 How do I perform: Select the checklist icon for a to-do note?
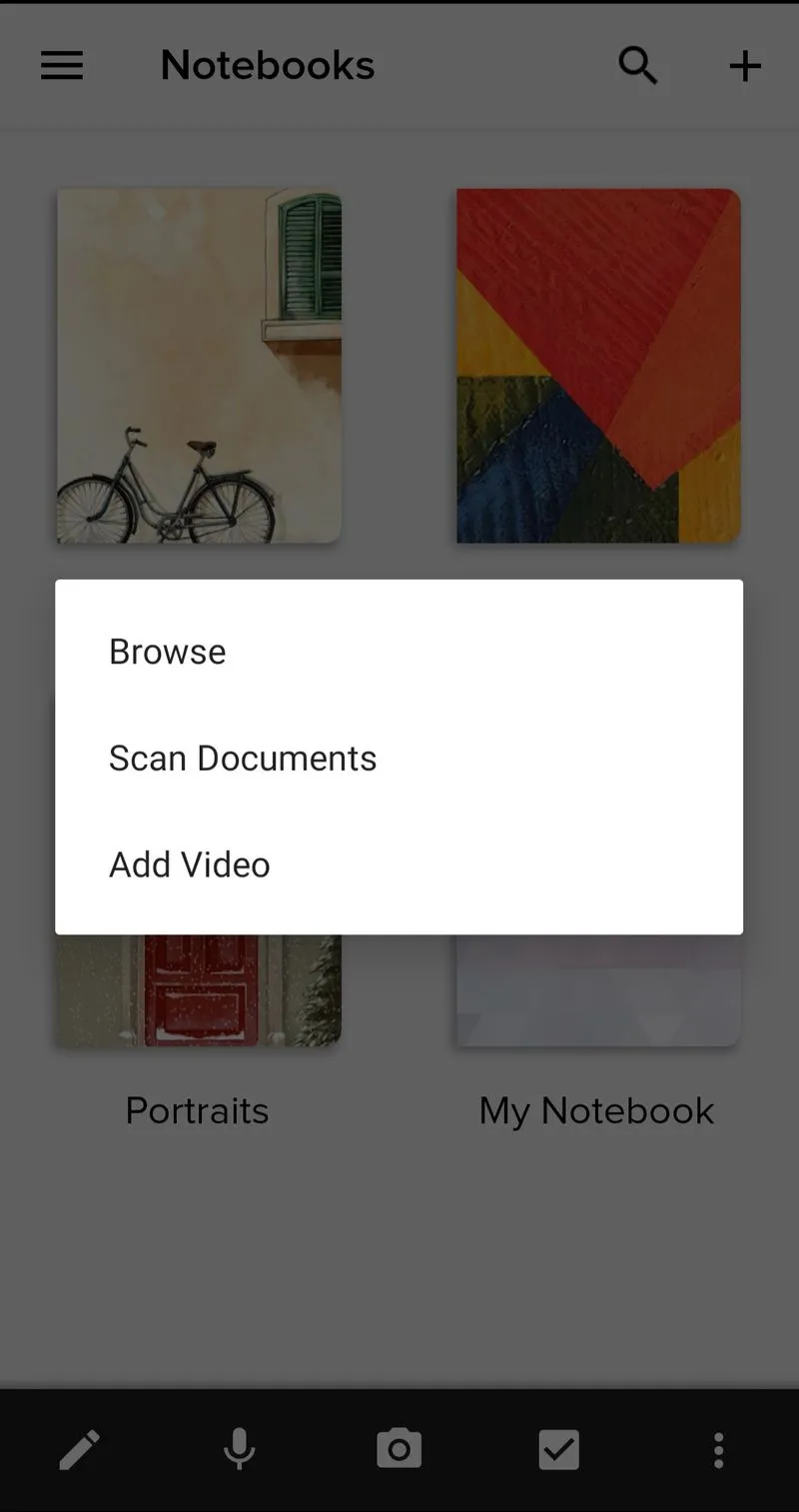[558, 1449]
